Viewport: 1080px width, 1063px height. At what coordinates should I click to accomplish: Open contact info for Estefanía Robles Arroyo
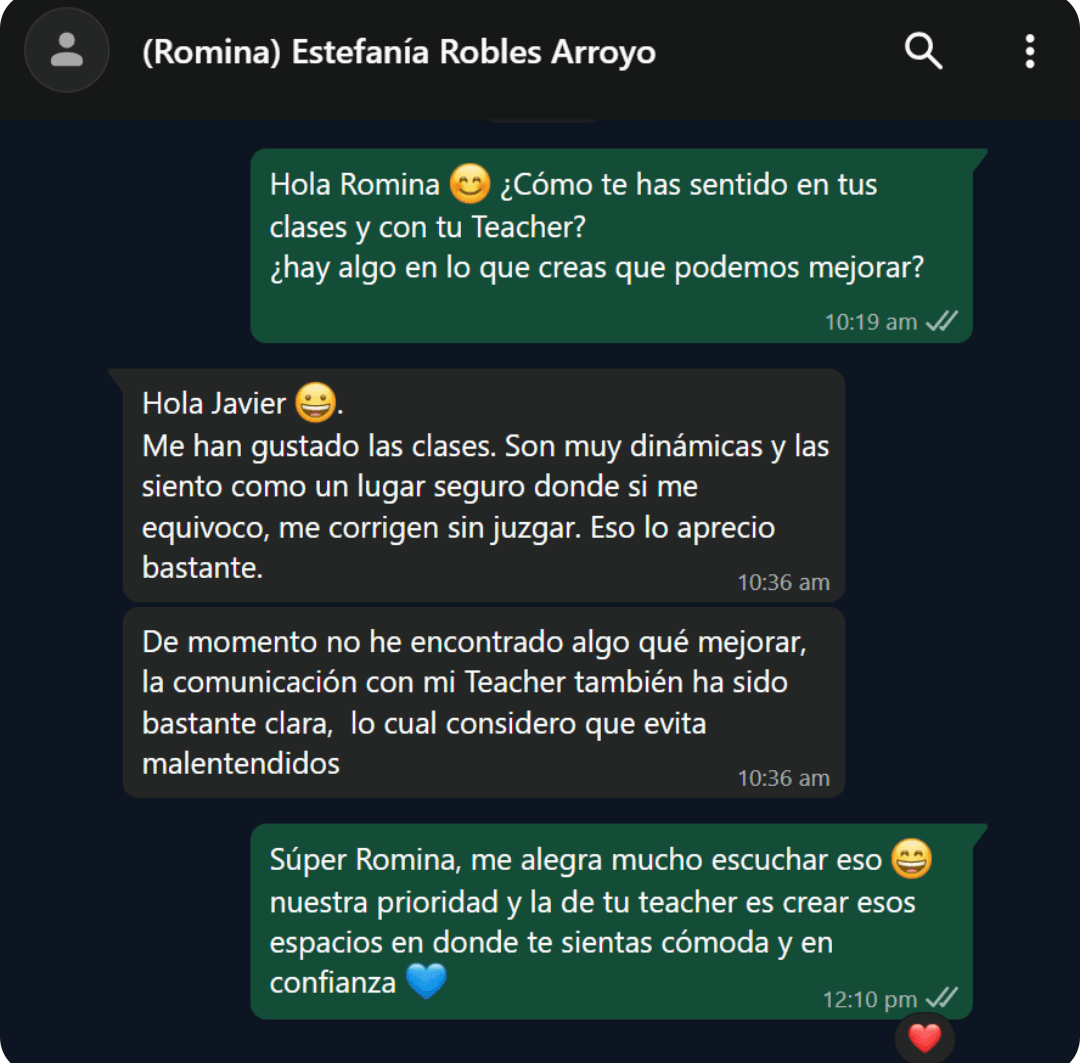[398, 52]
